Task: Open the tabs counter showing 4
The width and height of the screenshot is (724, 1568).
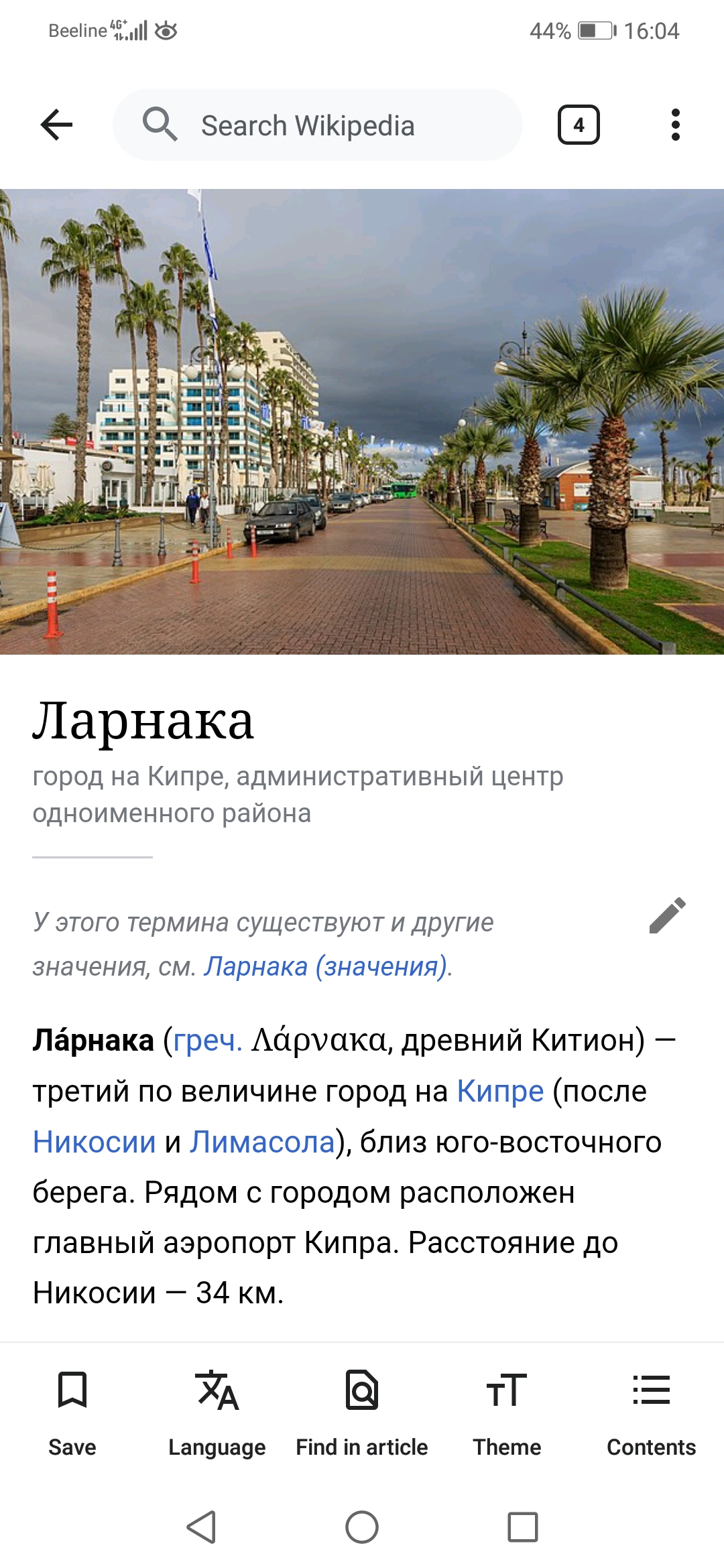Action: click(x=579, y=125)
